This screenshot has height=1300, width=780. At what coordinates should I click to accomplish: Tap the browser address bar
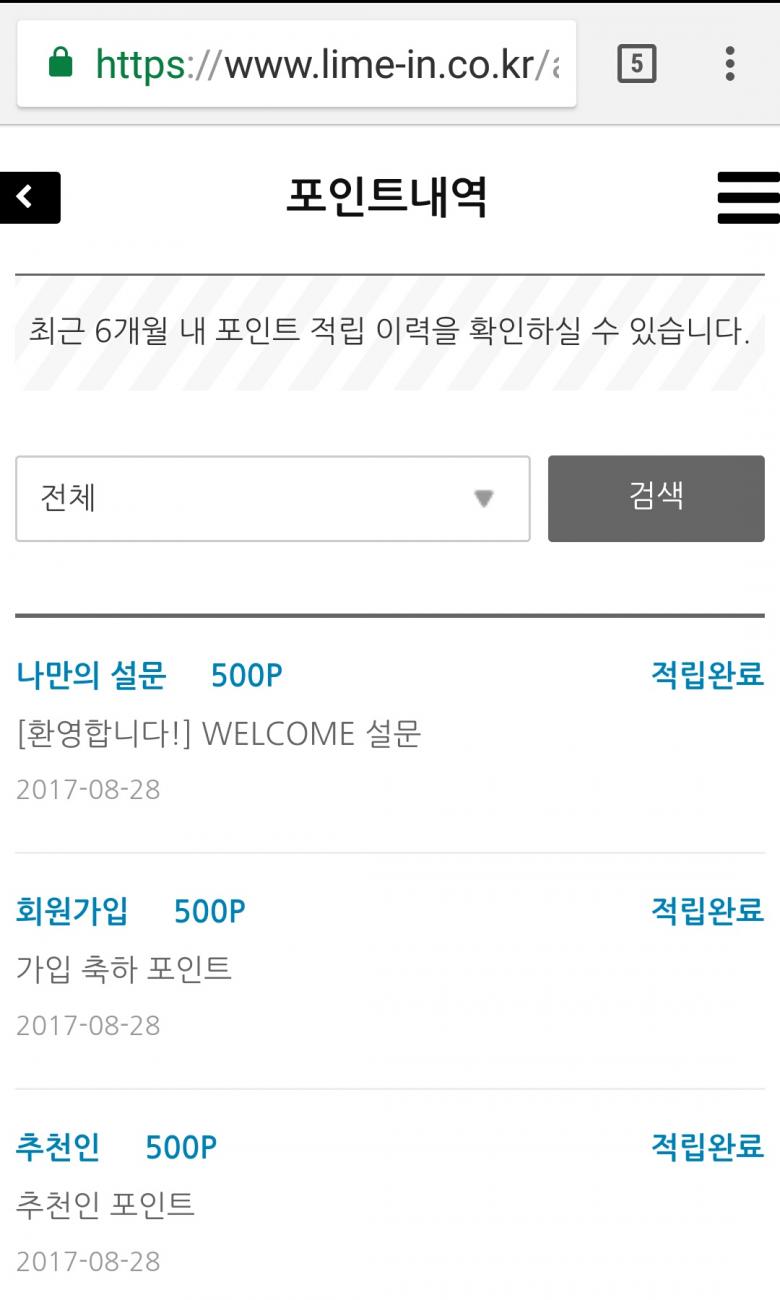[297, 64]
